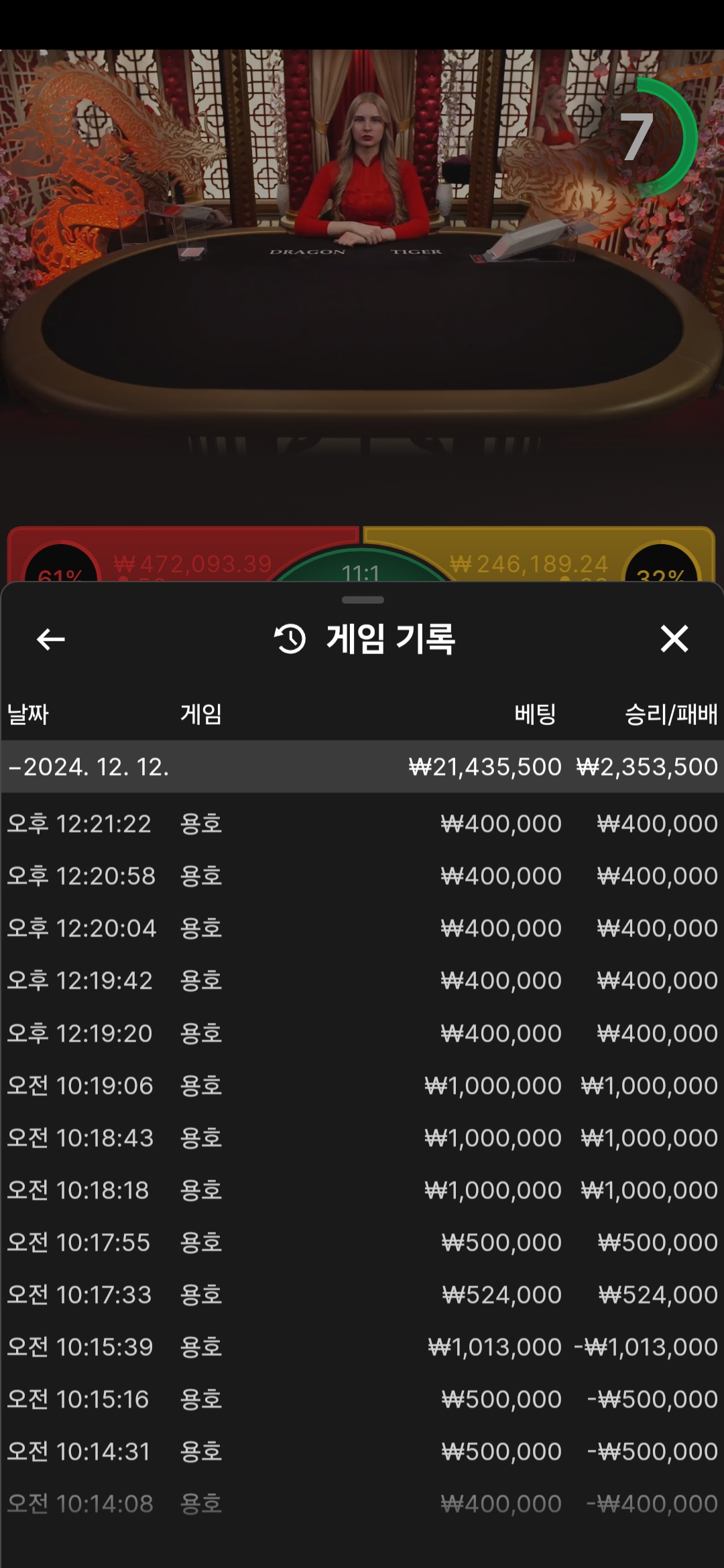Open the 오전 10:15:39 losing round

(362, 1347)
